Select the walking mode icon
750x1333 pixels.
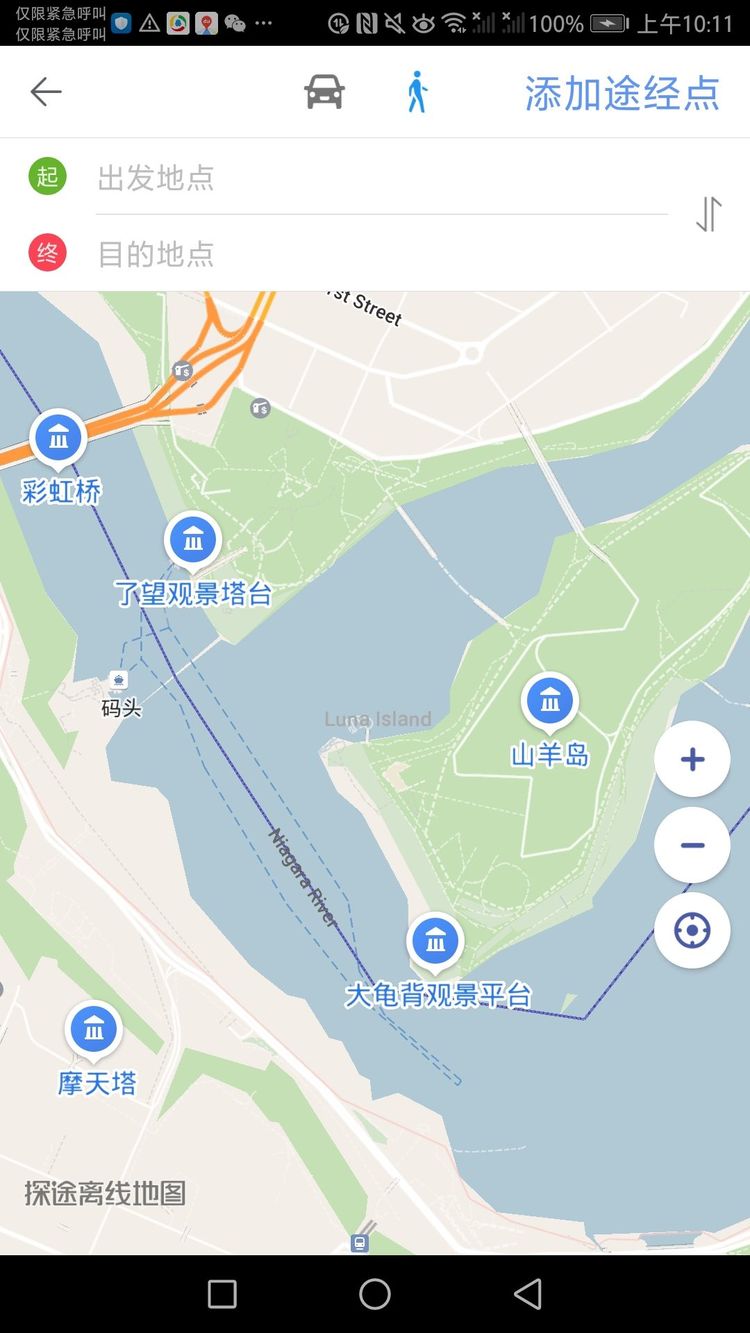pyautogui.click(x=417, y=93)
